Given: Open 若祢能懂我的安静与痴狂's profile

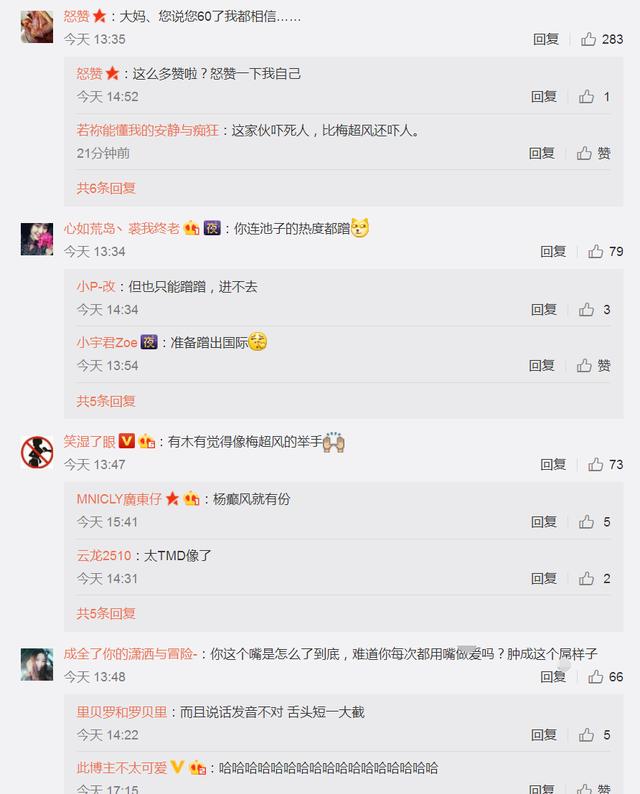Looking at the screenshot, I should click(147, 130).
